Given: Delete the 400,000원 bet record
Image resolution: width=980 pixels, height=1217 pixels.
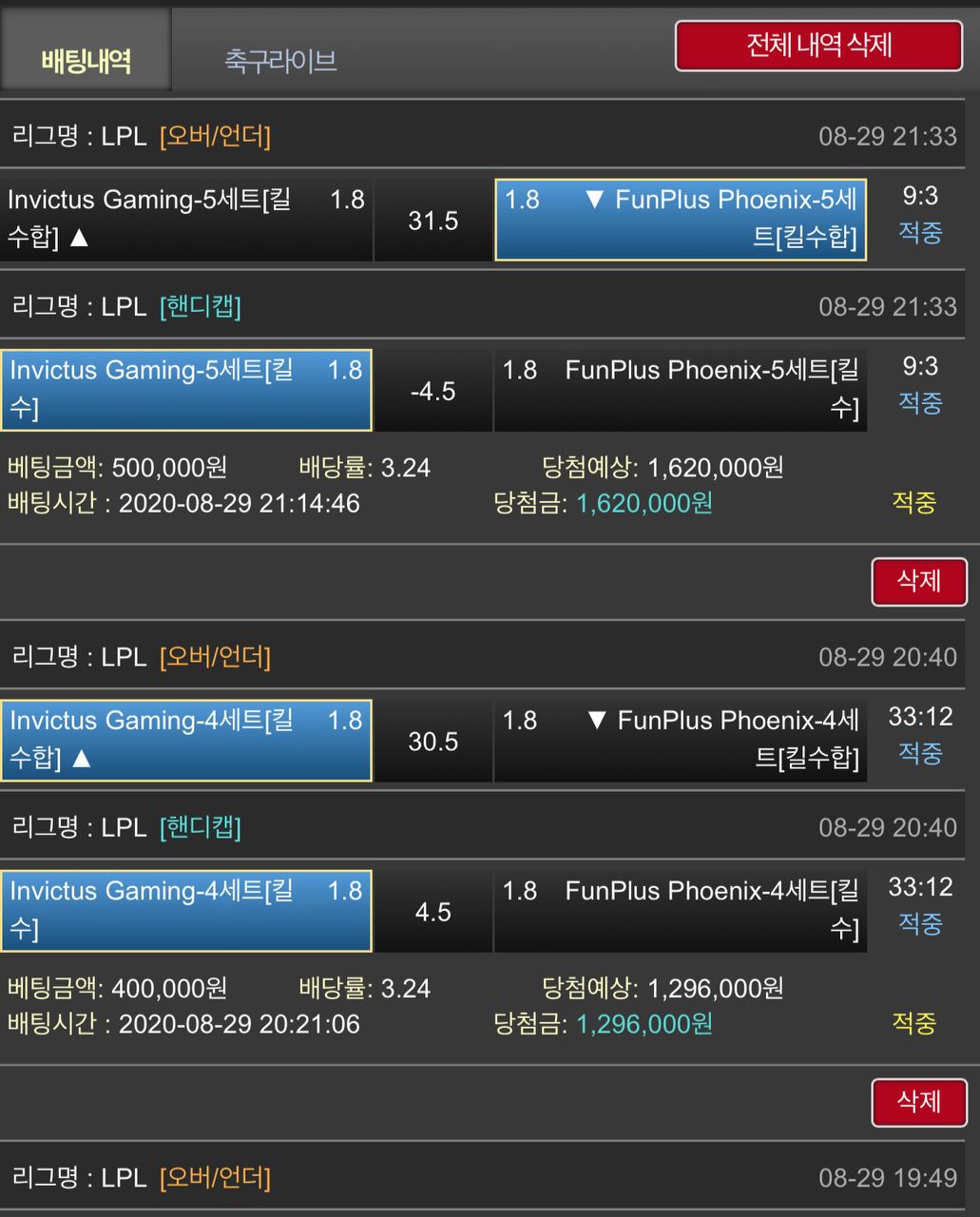Looking at the screenshot, I should pyautogui.click(x=918, y=1102).
